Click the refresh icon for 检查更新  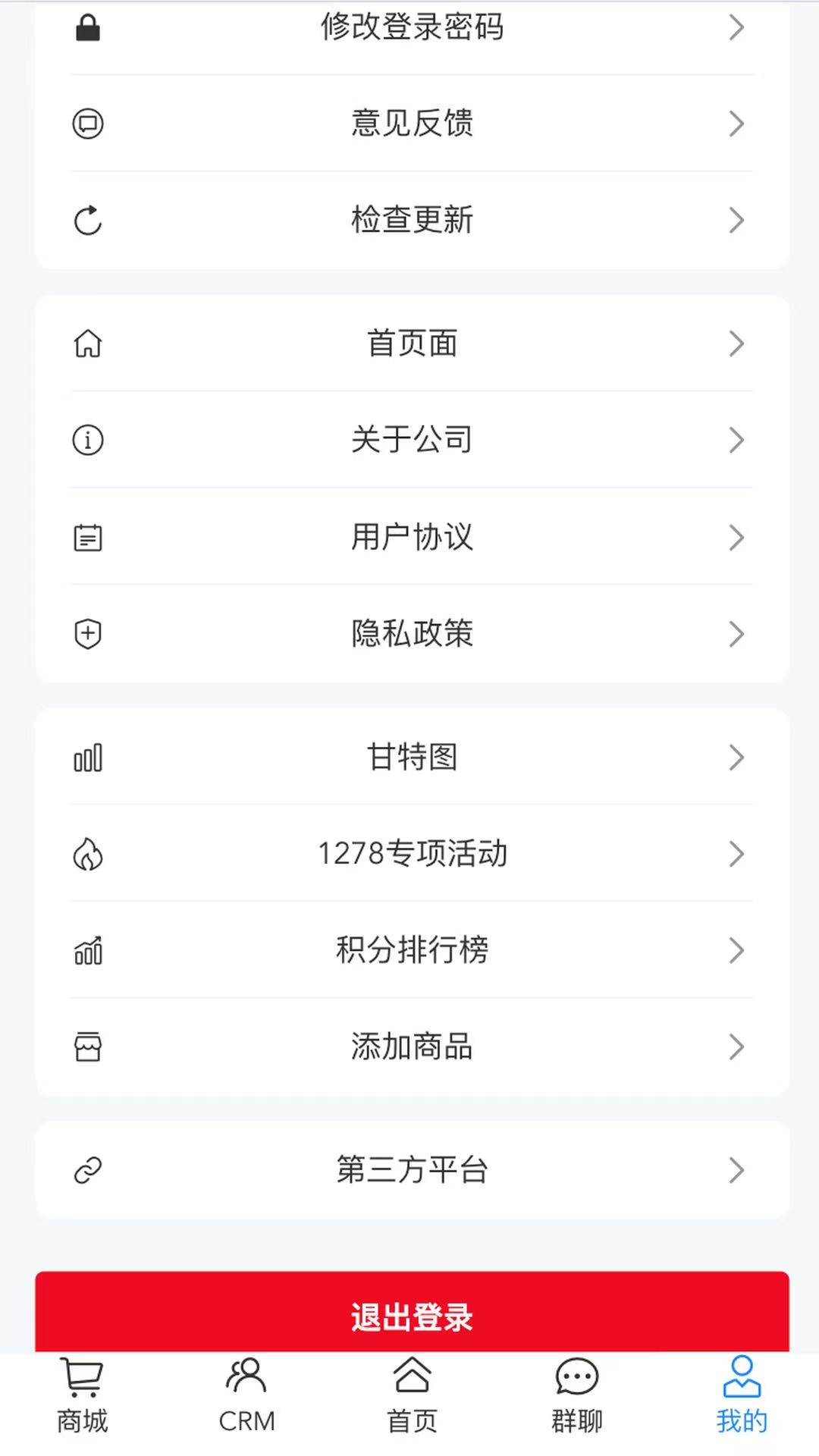[87, 221]
